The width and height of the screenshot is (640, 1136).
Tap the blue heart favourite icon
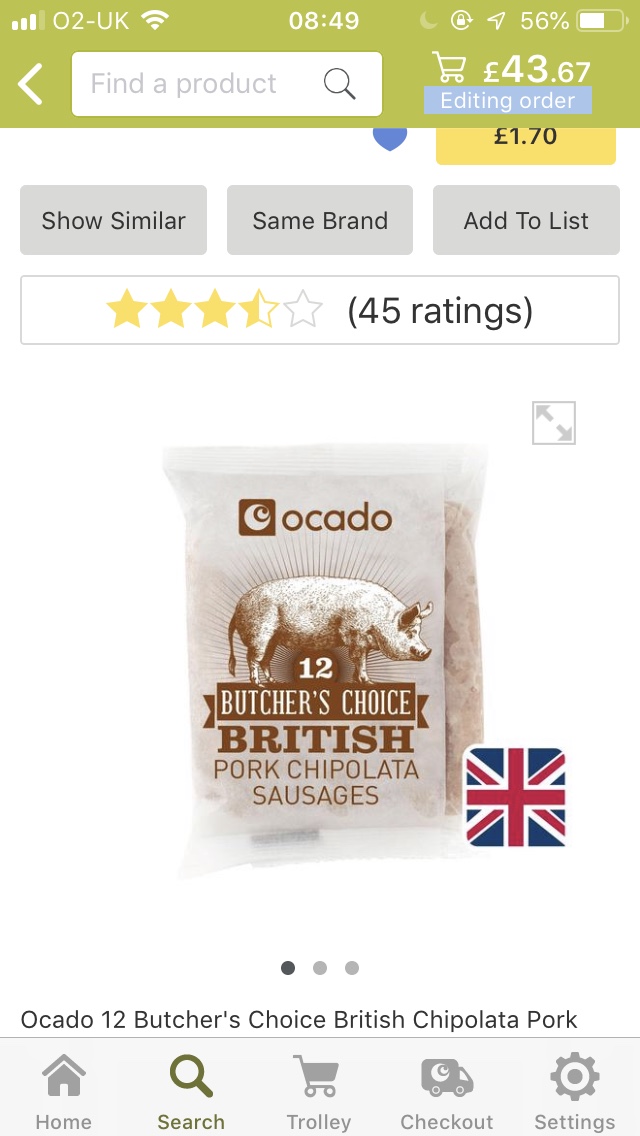click(390, 138)
